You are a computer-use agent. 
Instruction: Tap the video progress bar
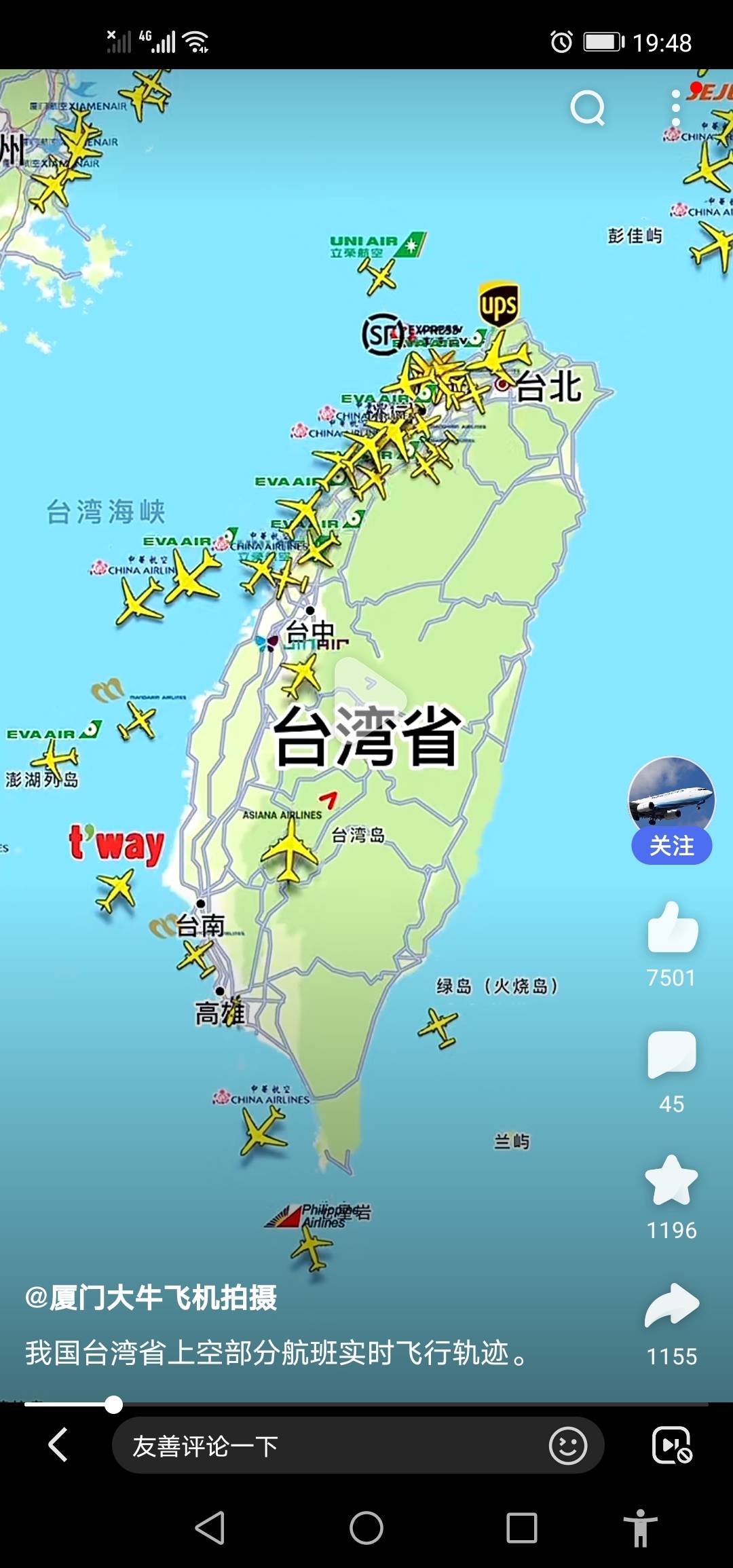[366, 1404]
